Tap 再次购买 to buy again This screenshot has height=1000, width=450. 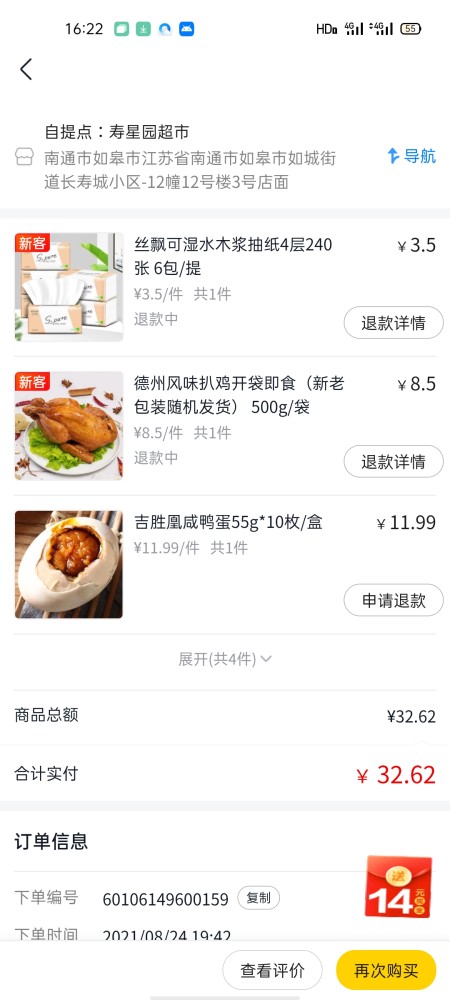(386, 971)
